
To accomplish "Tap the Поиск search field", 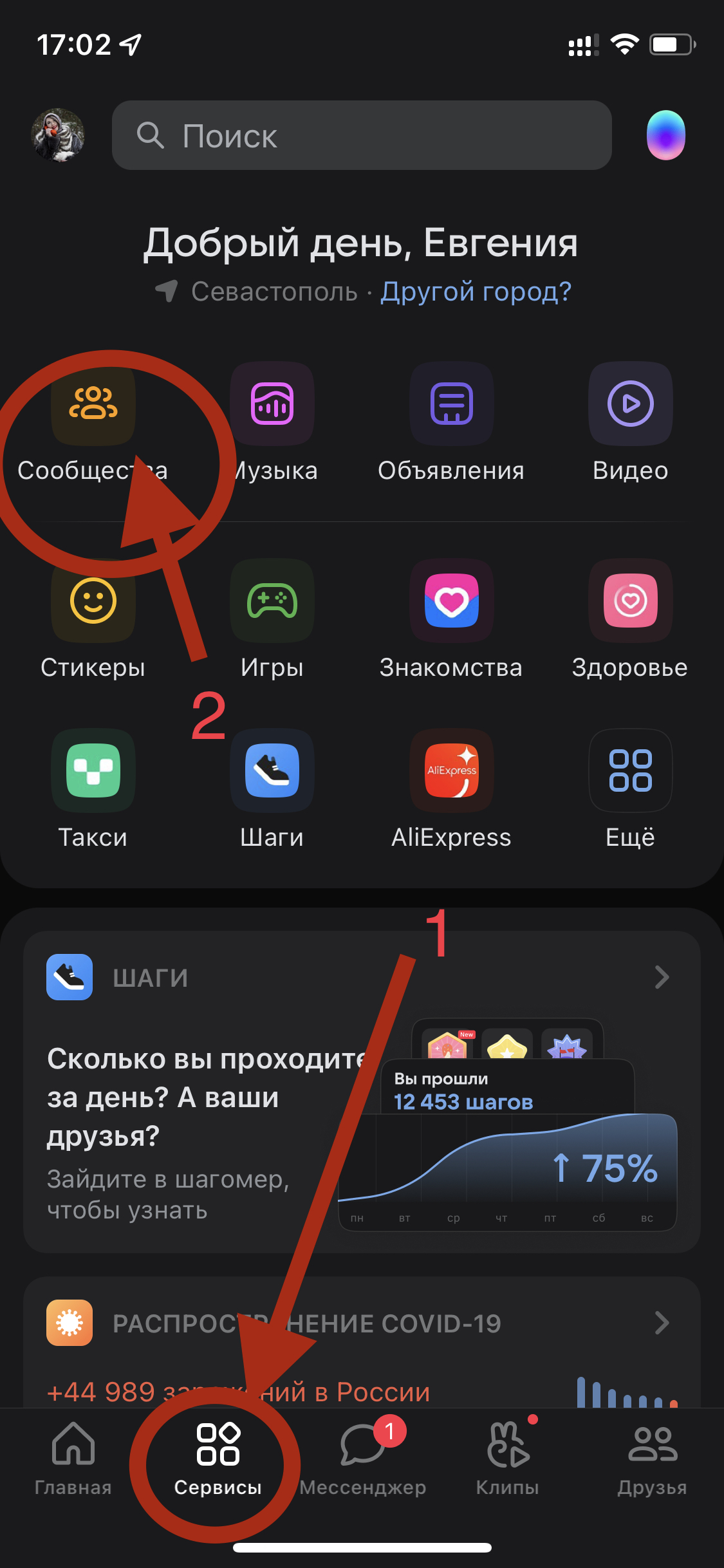I will 362,135.
